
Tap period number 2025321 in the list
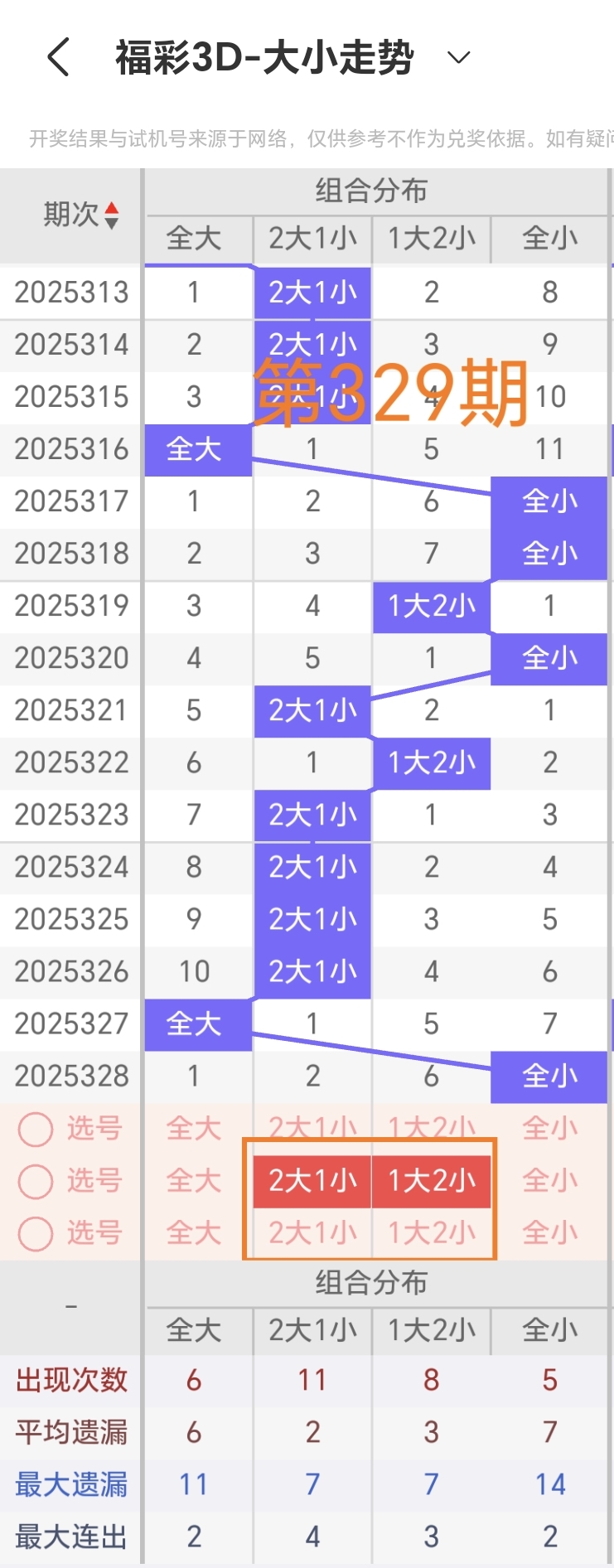tap(70, 710)
